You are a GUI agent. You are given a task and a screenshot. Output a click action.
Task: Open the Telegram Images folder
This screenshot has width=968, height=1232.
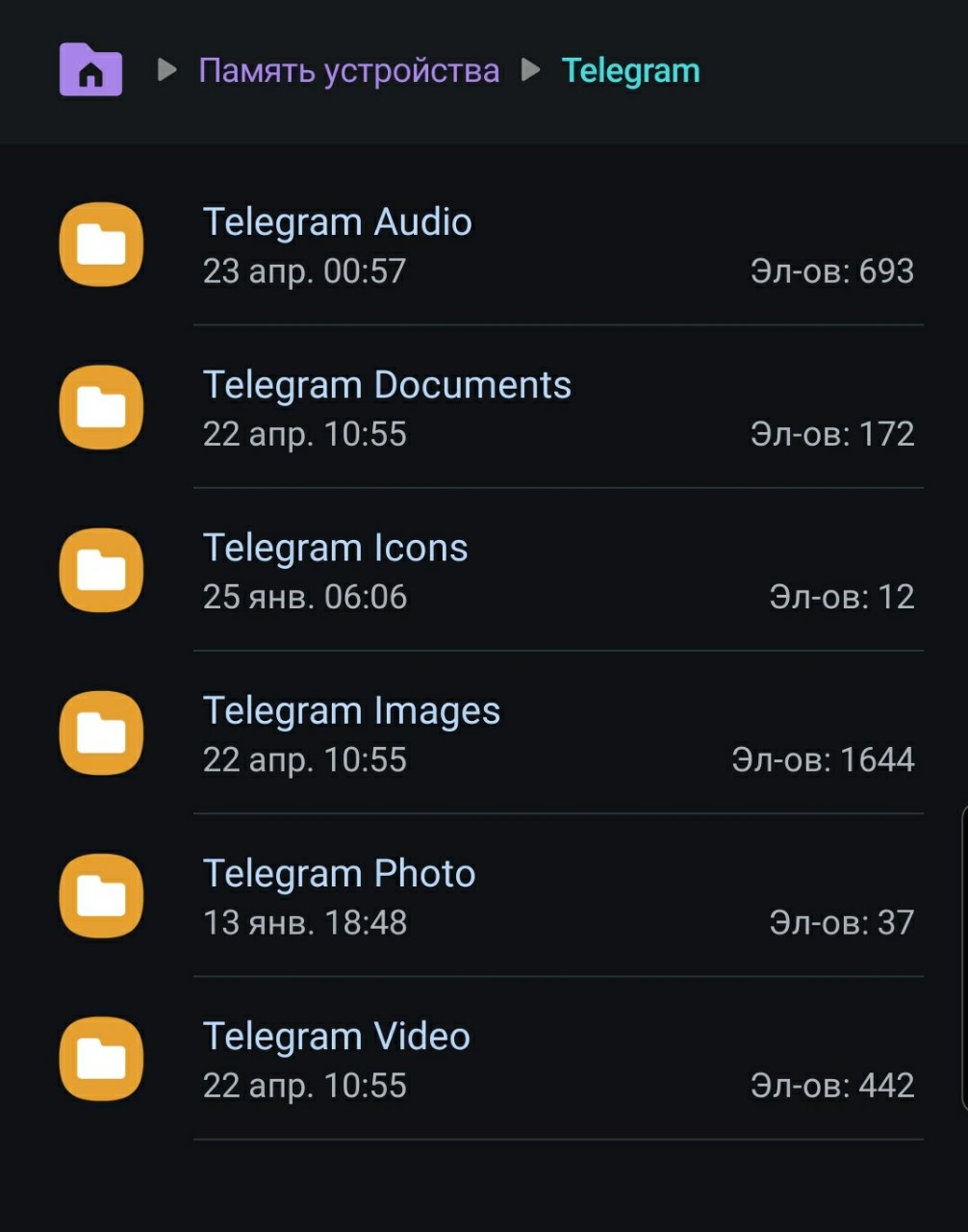tap(351, 711)
